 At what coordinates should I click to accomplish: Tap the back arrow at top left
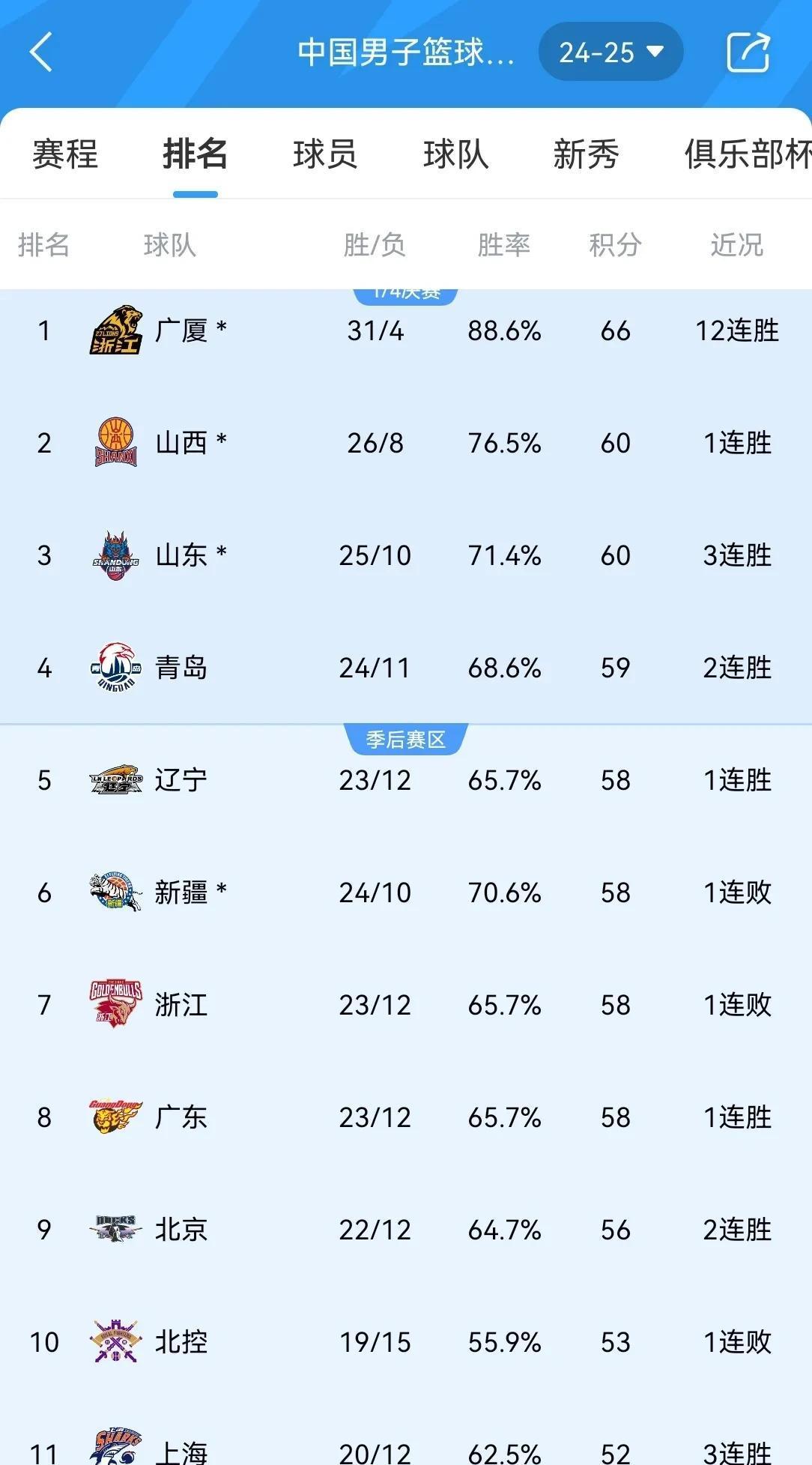pos(41,52)
